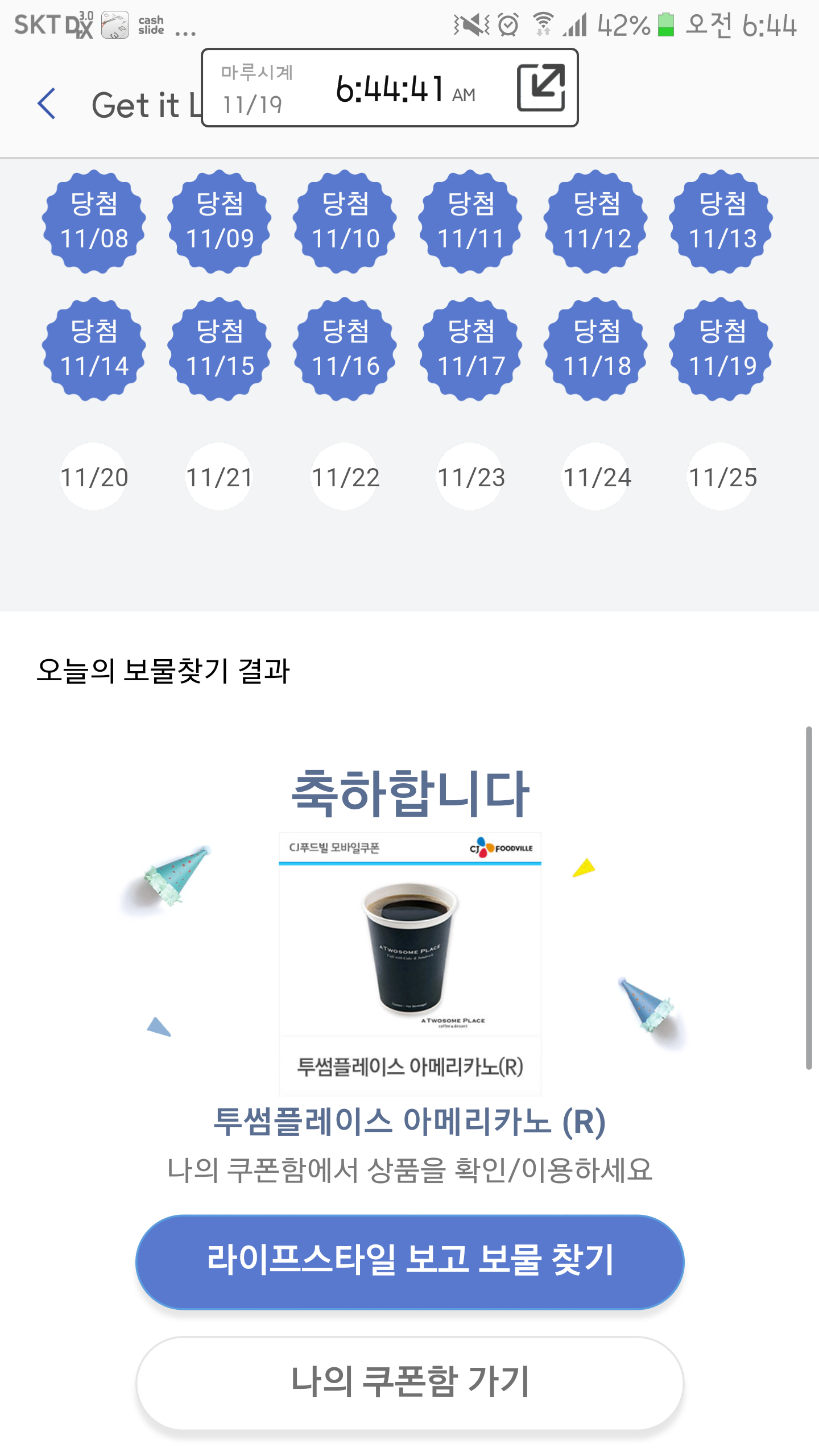Open the 투썸플레이스 아메리카노 coupon image
Screen dimensions: 819x1456
coord(409,963)
